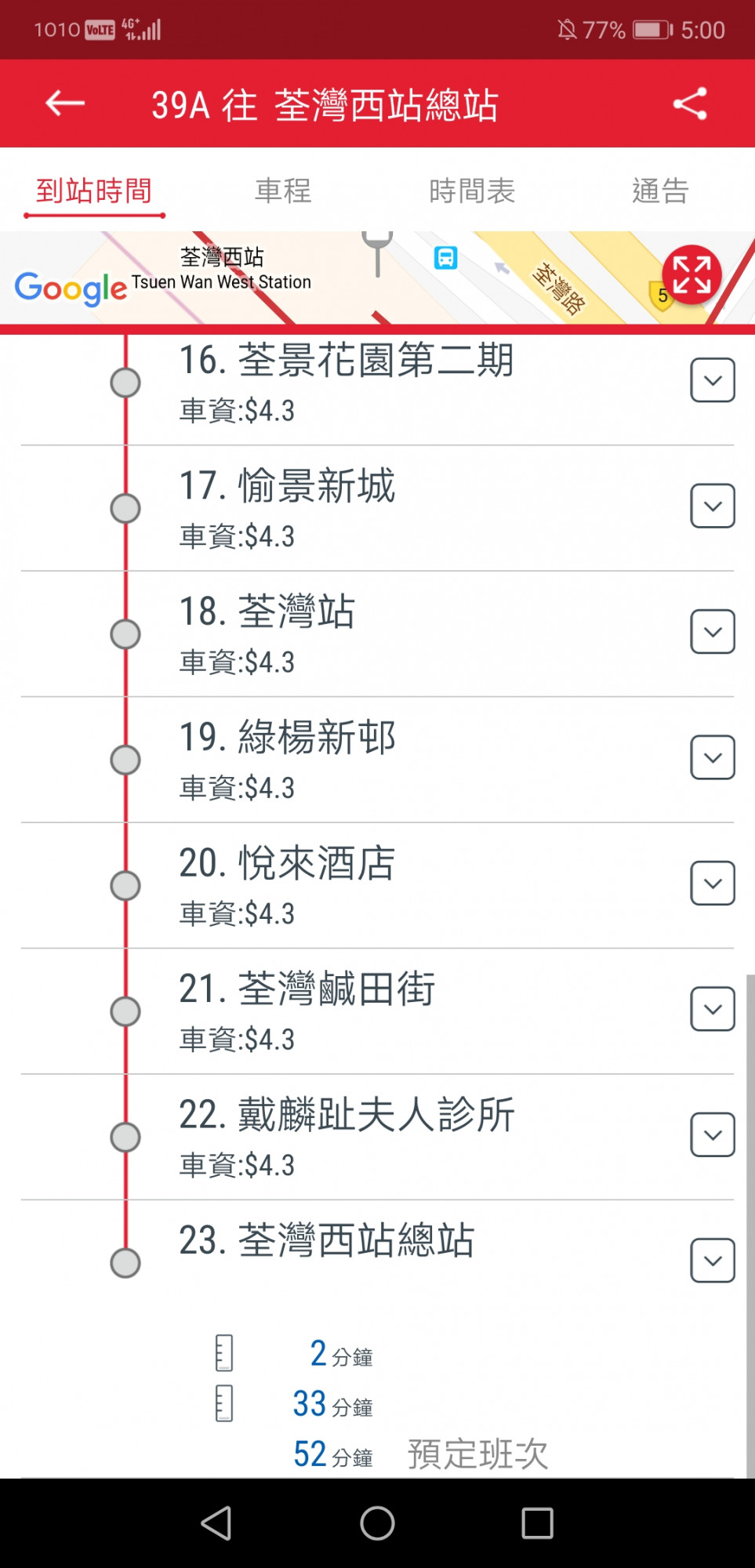Share route 39A details
The width and height of the screenshot is (755, 1568).
690,103
